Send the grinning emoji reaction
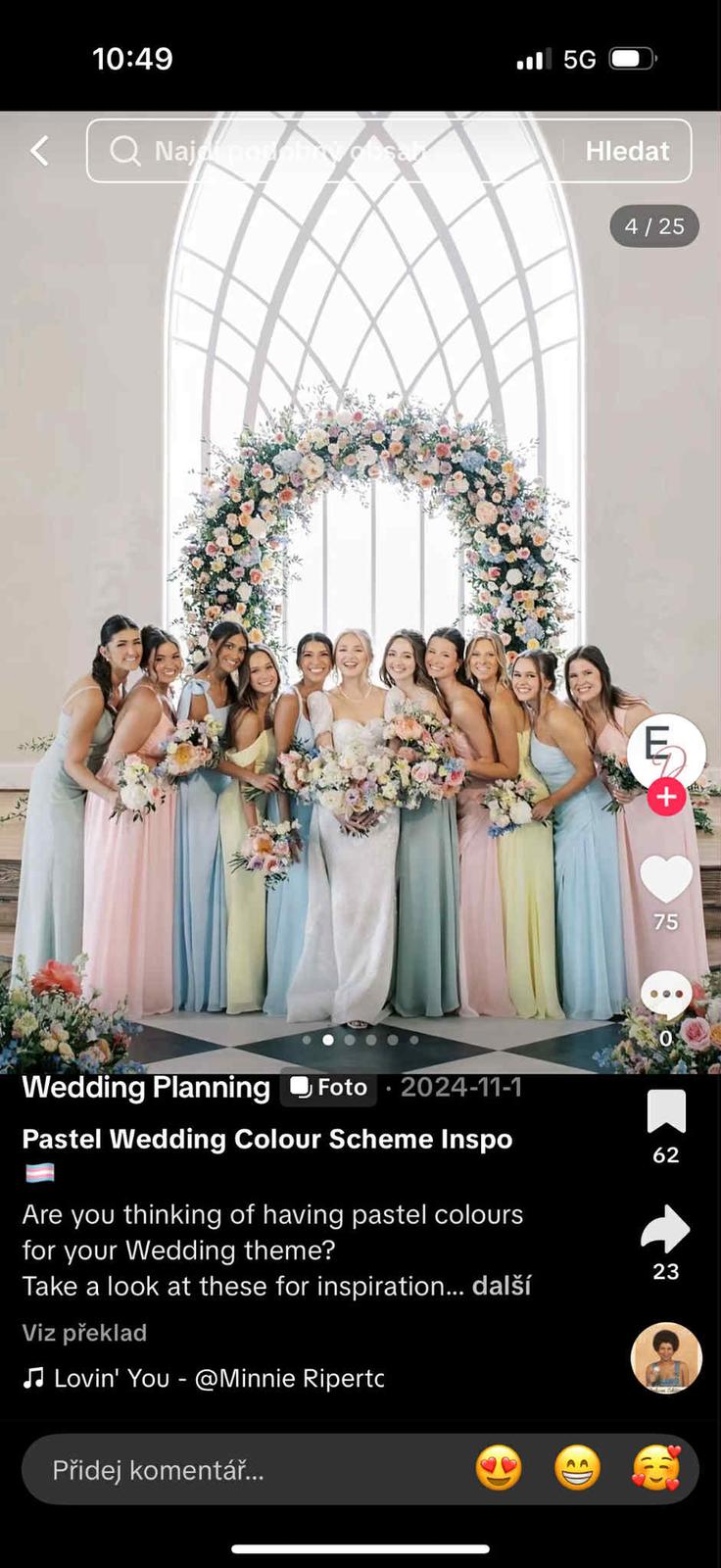The image size is (721, 1568). 577,1469
